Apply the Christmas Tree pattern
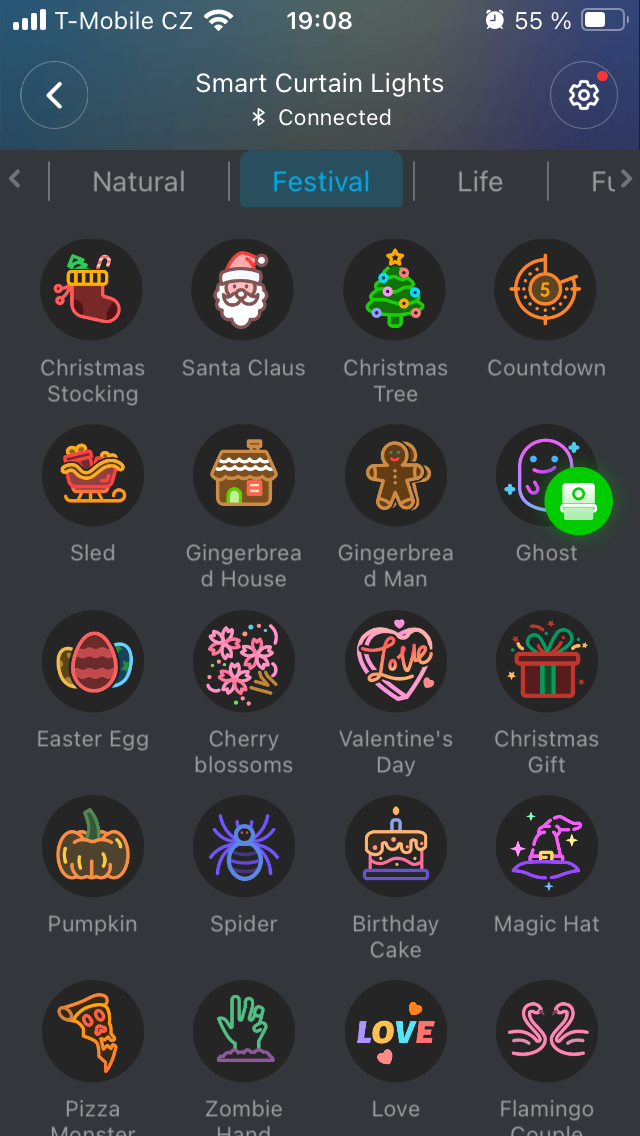 pyautogui.click(x=395, y=290)
